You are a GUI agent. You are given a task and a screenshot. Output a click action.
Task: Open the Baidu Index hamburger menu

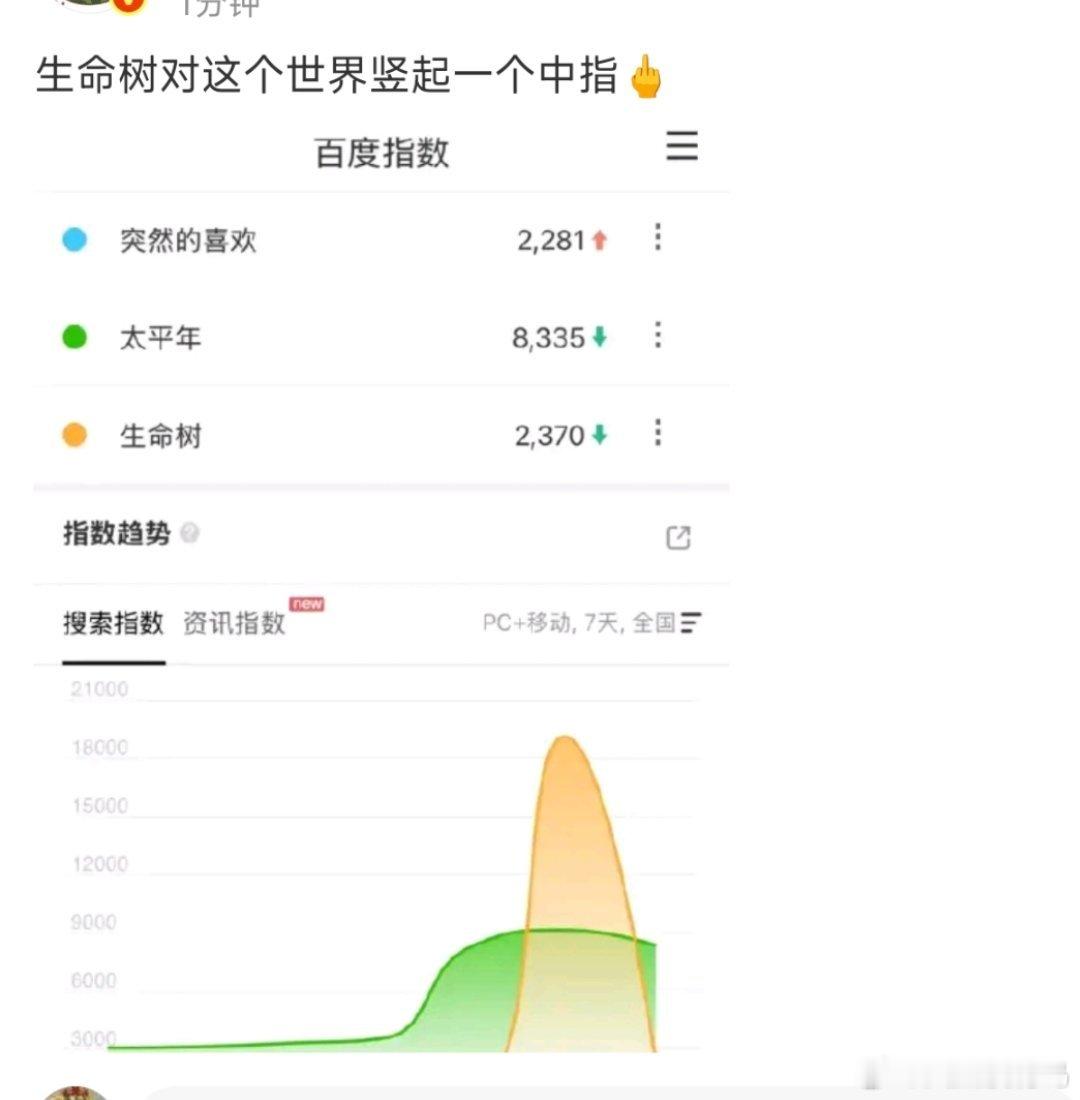[681, 147]
